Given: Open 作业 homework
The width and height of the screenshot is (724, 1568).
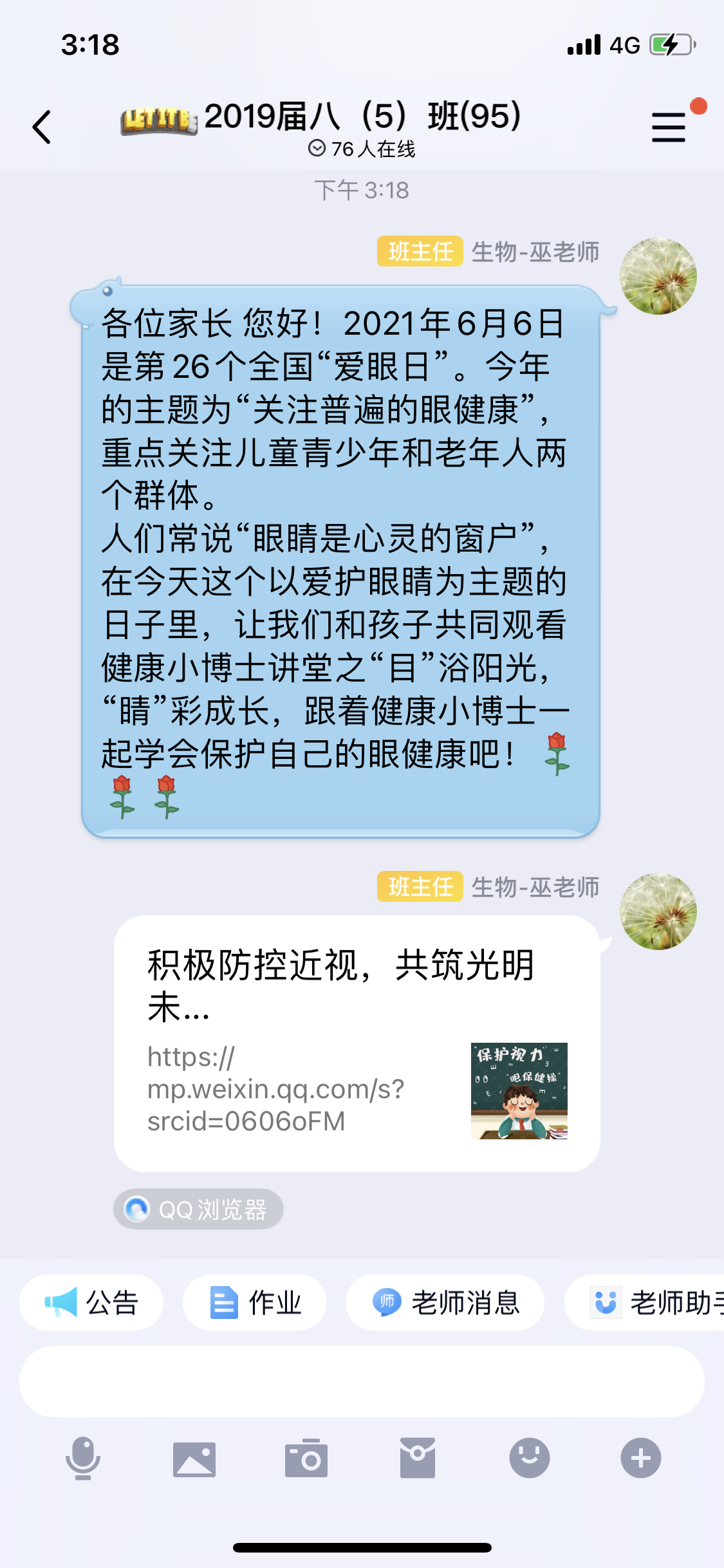Looking at the screenshot, I should [255, 1303].
